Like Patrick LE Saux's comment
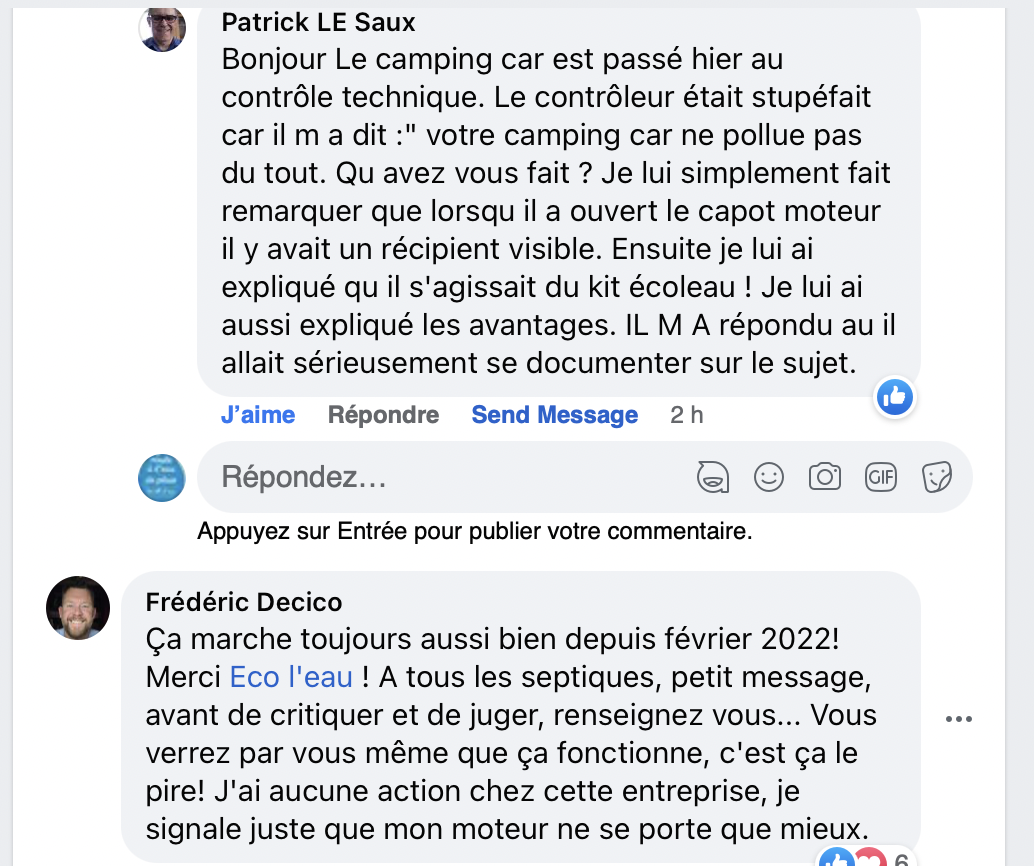This screenshot has height=866, width=1034. [x=258, y=415]
